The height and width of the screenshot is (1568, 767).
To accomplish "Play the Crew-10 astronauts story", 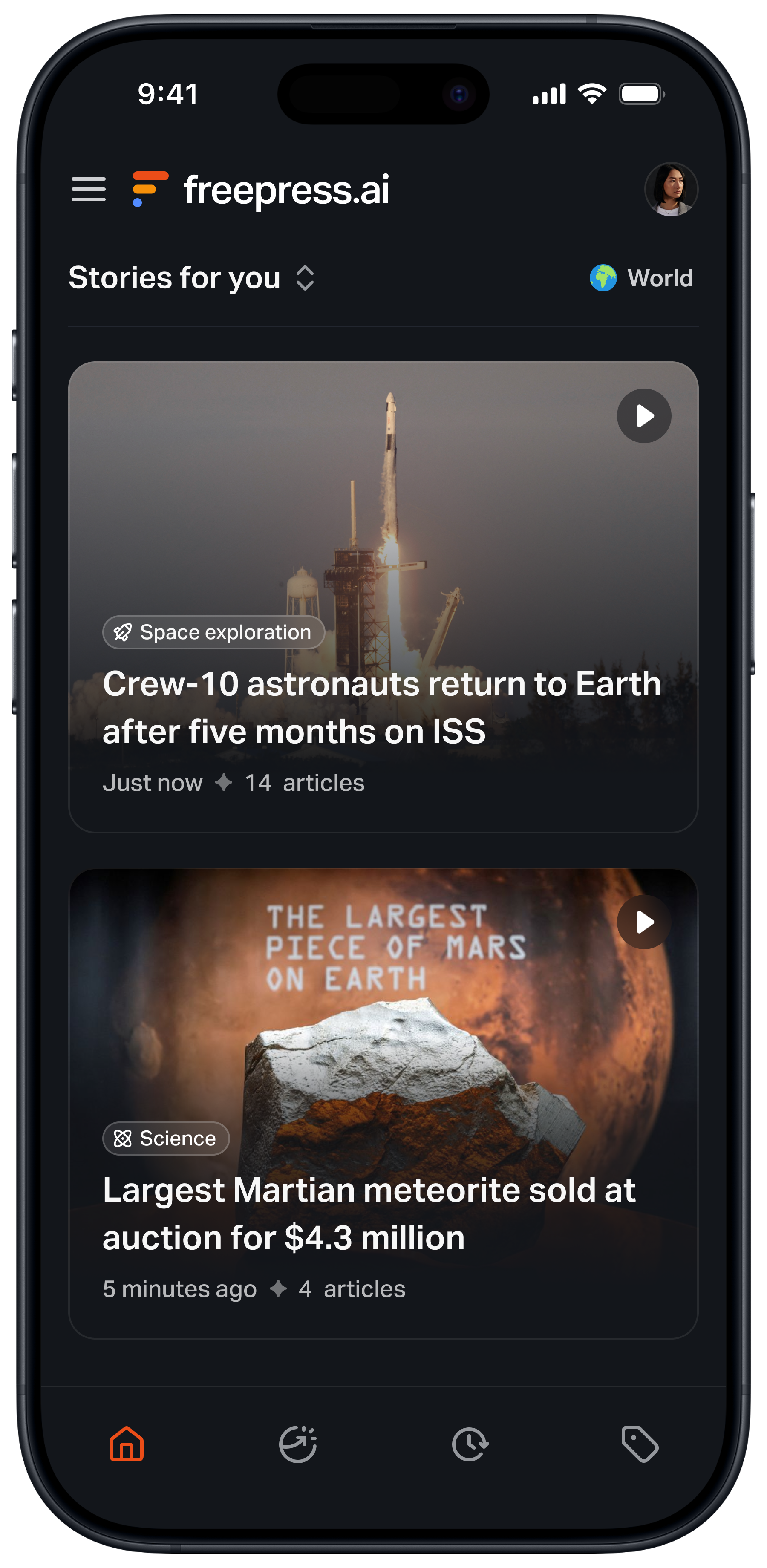I will pos(644,416).
